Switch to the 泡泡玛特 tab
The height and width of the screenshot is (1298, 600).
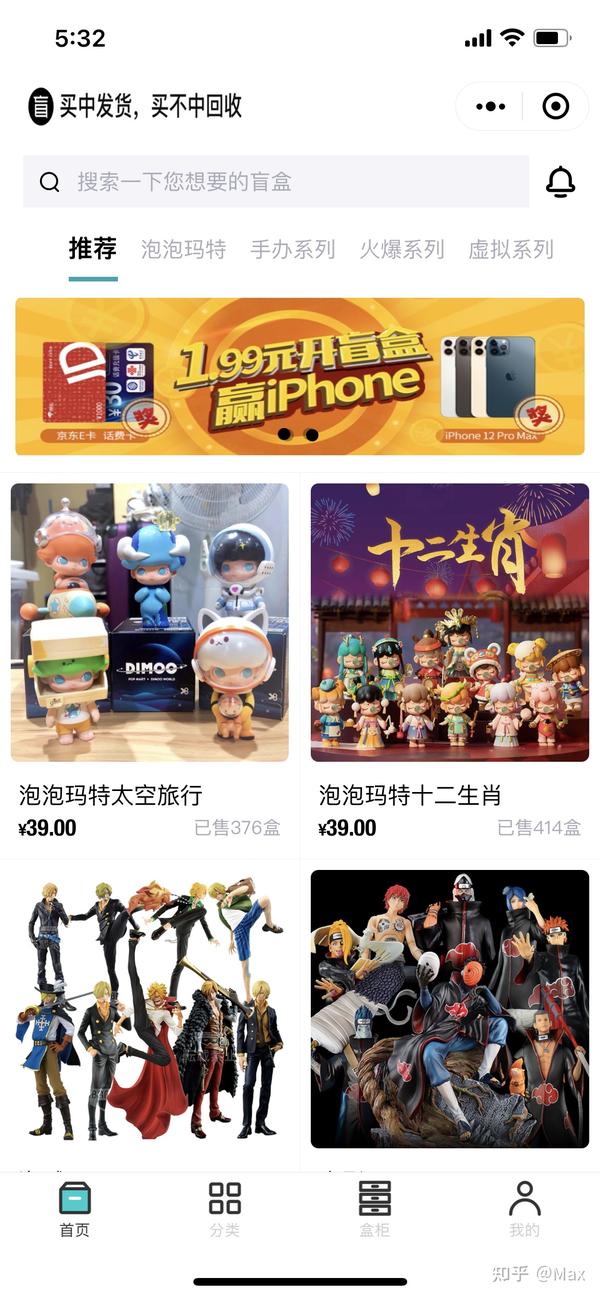[184, 249]
